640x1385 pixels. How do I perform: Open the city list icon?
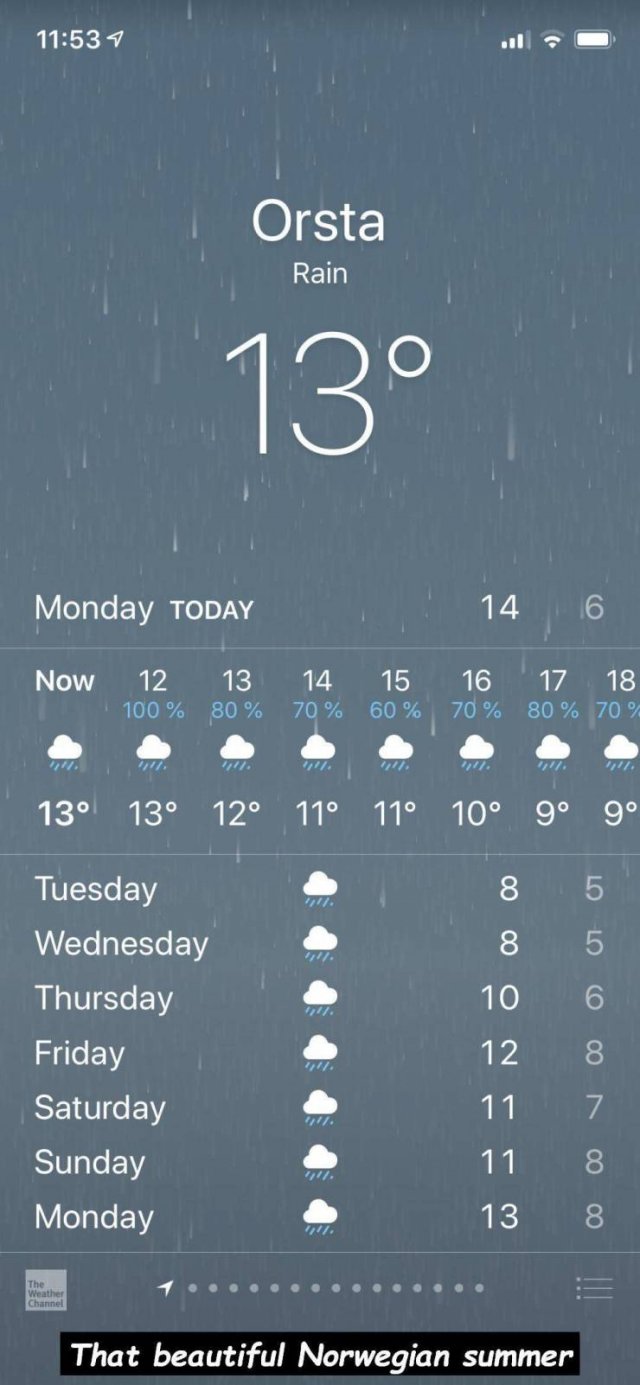(594, 1289)
